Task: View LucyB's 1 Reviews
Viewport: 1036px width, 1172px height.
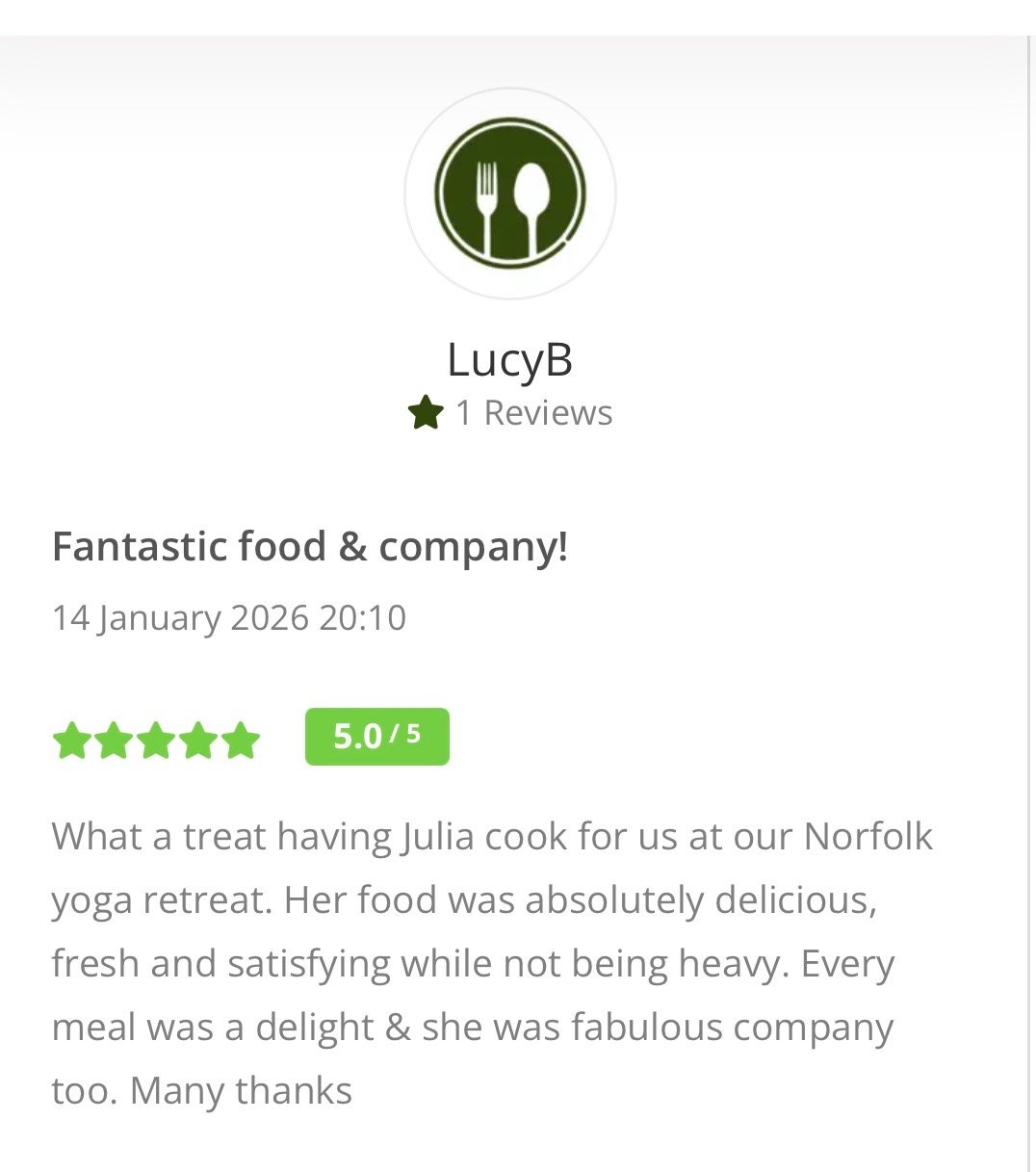Action: (x=532, y=412)
